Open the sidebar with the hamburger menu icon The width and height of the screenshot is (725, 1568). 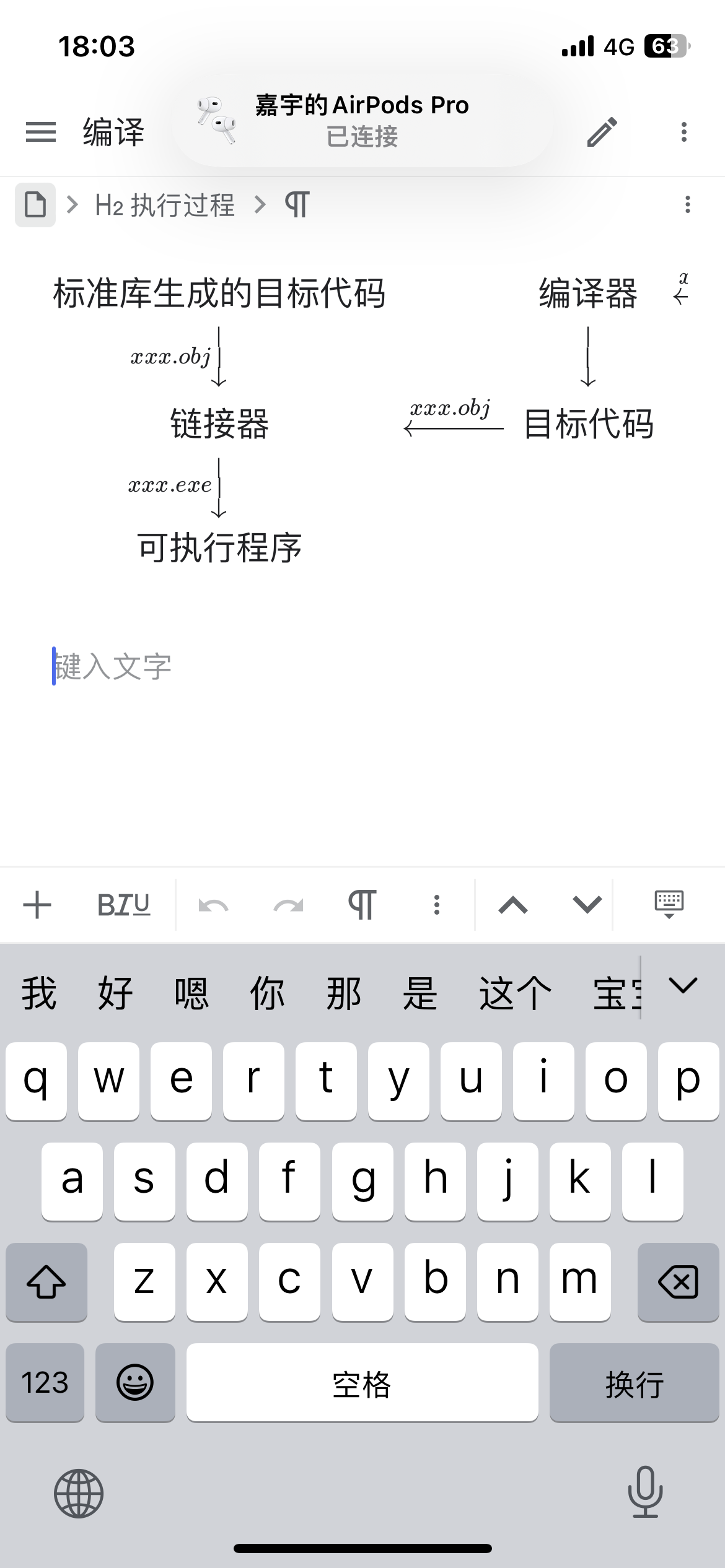(x=40, y=132)
